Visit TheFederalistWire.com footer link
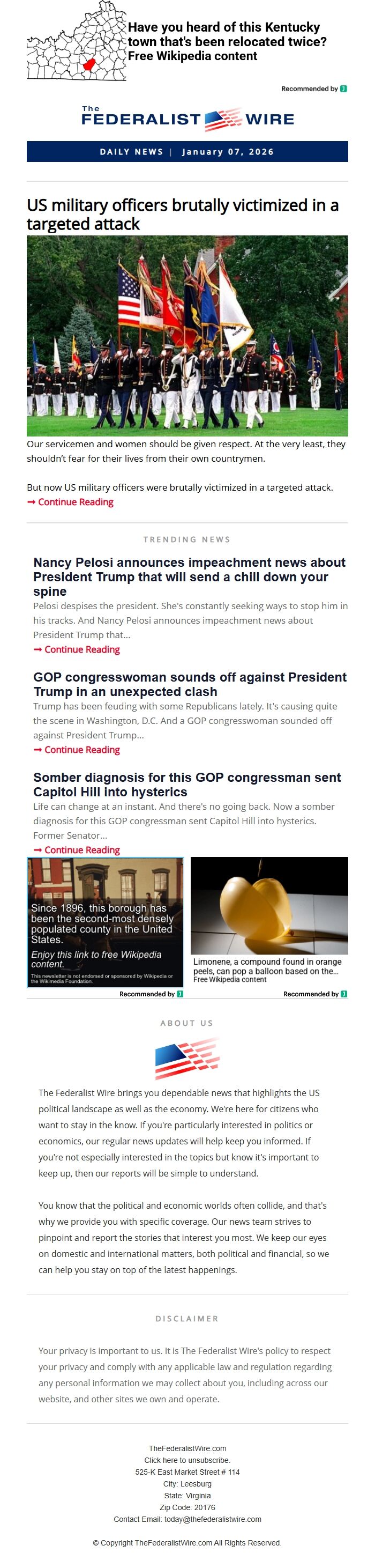 point(187,1448)
